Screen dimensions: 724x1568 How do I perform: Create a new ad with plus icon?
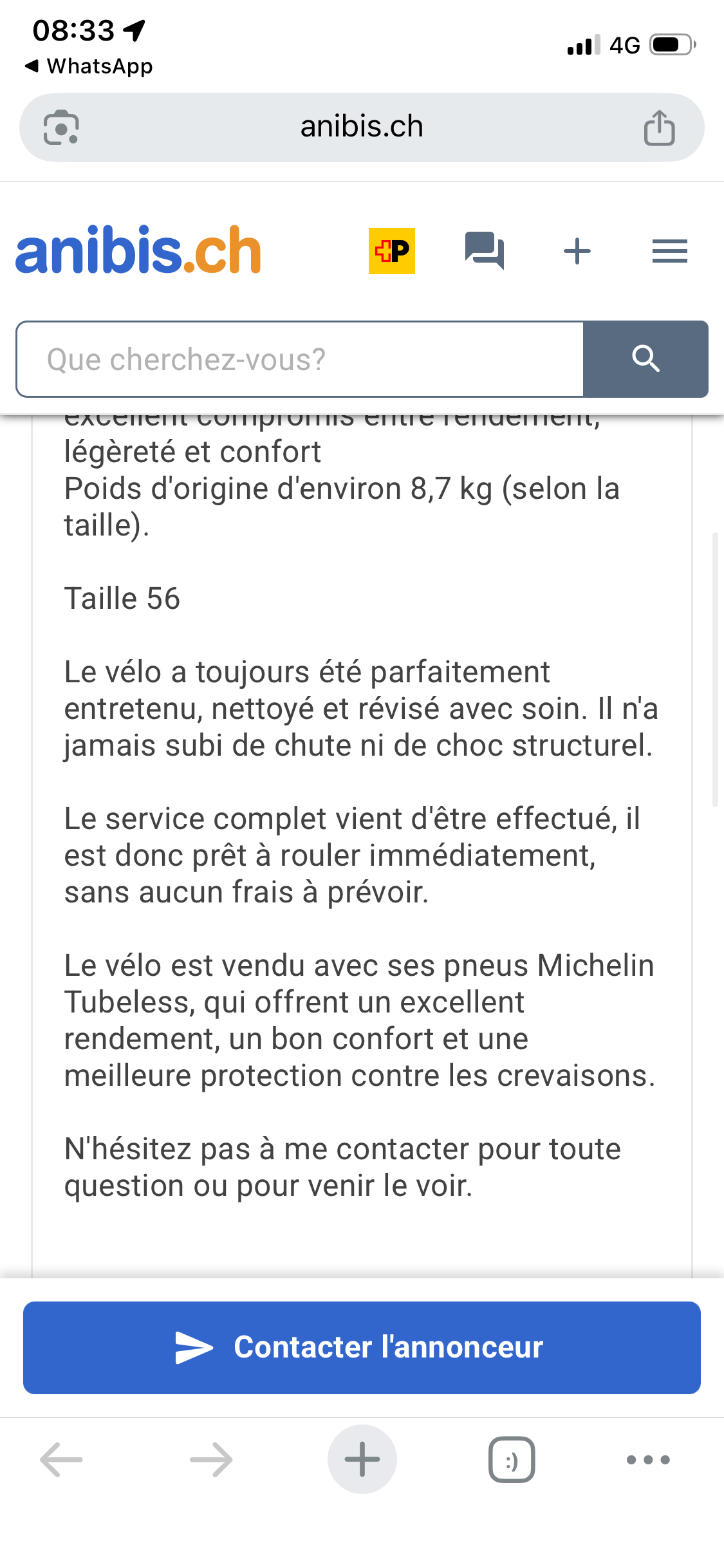pyautogui.click(x=577, y=251)
